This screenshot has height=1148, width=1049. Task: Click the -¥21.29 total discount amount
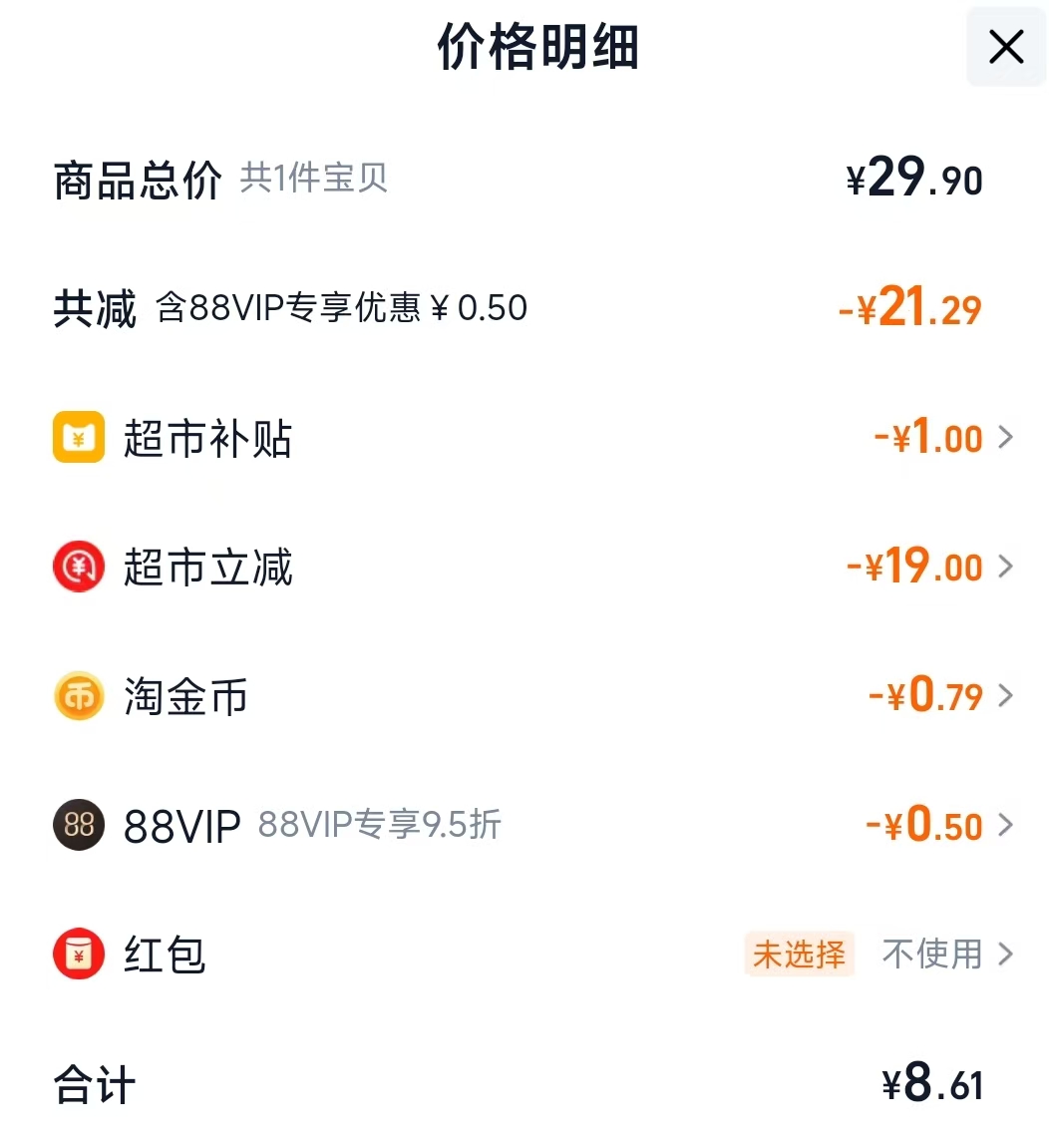pyautogui.click(x=910, y=309)
